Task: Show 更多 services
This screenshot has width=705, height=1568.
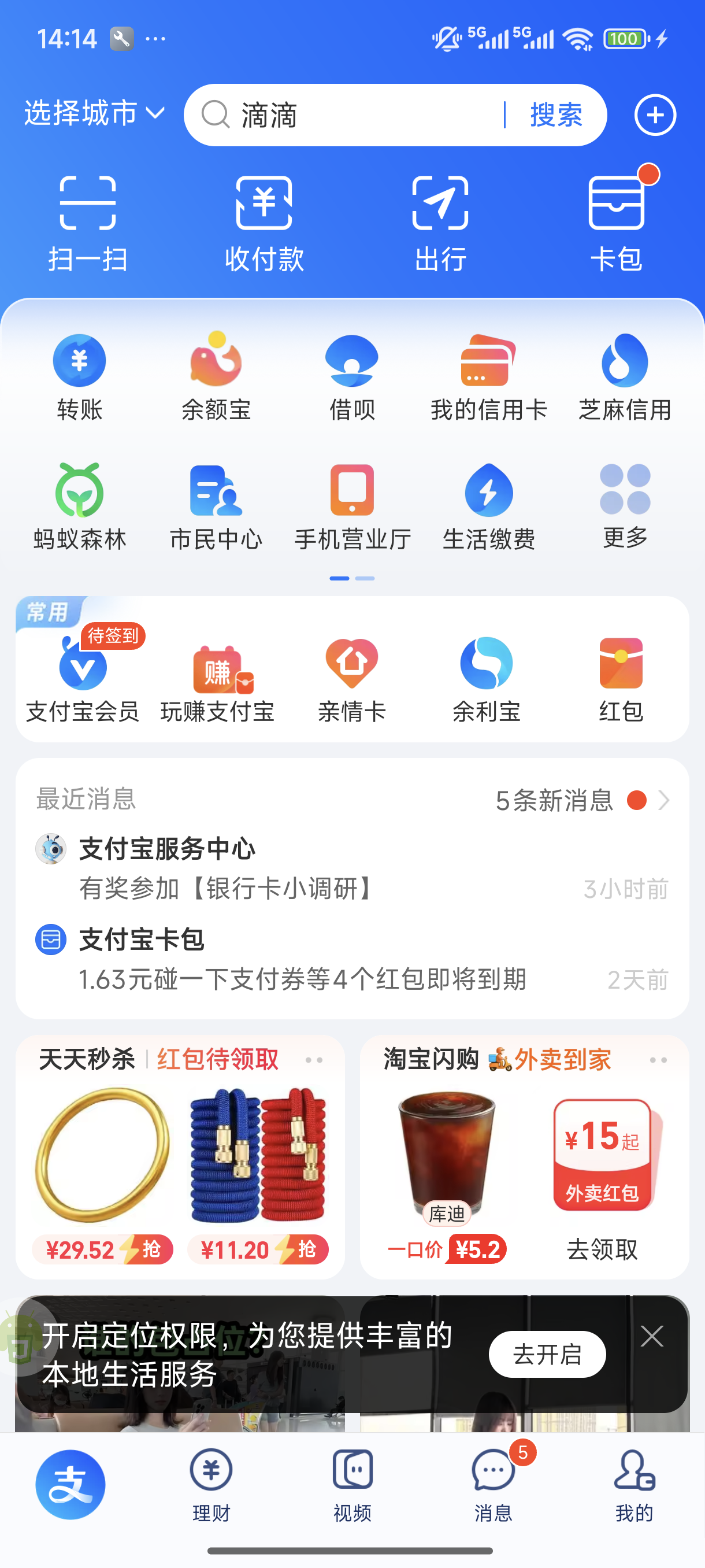Action: [x=625, y=506]
